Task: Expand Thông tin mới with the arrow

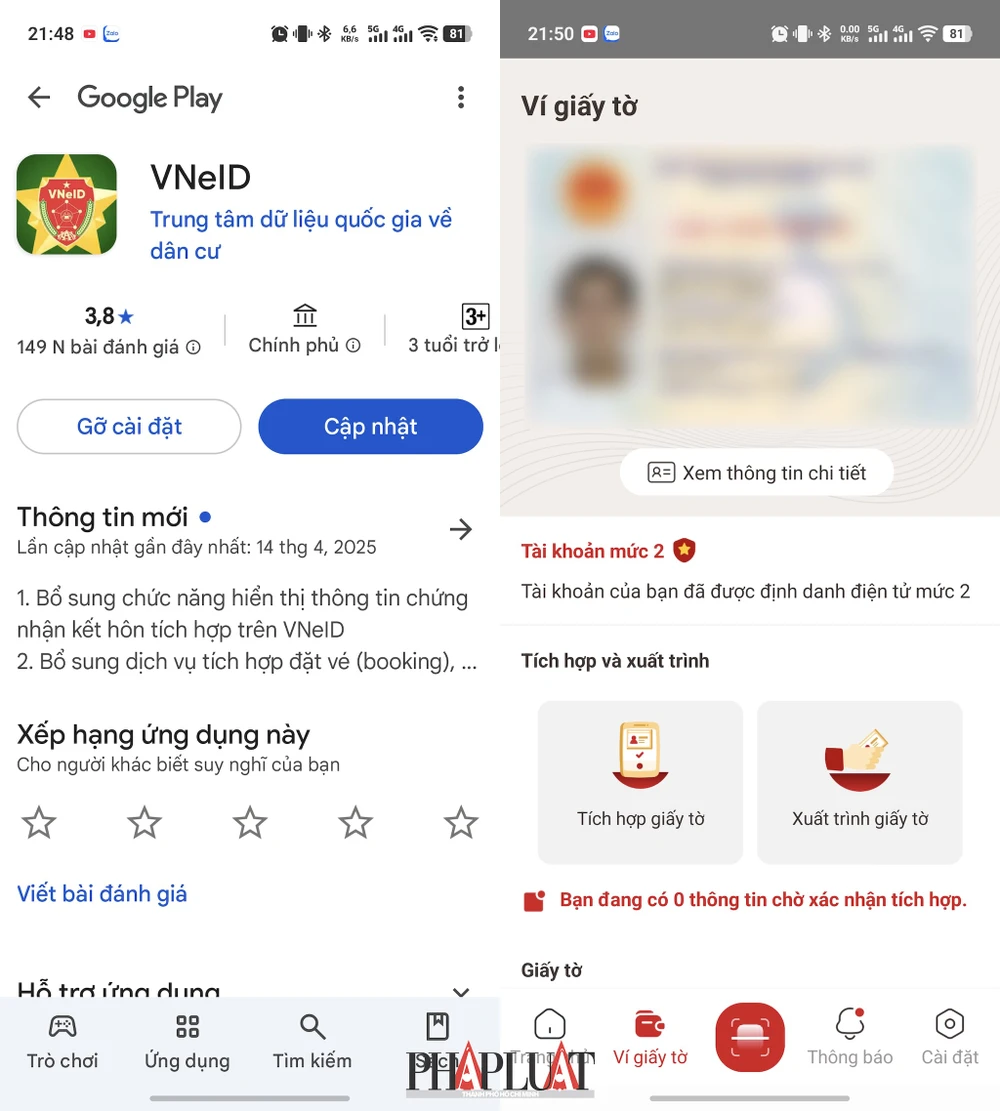Action: click(461, 529)
